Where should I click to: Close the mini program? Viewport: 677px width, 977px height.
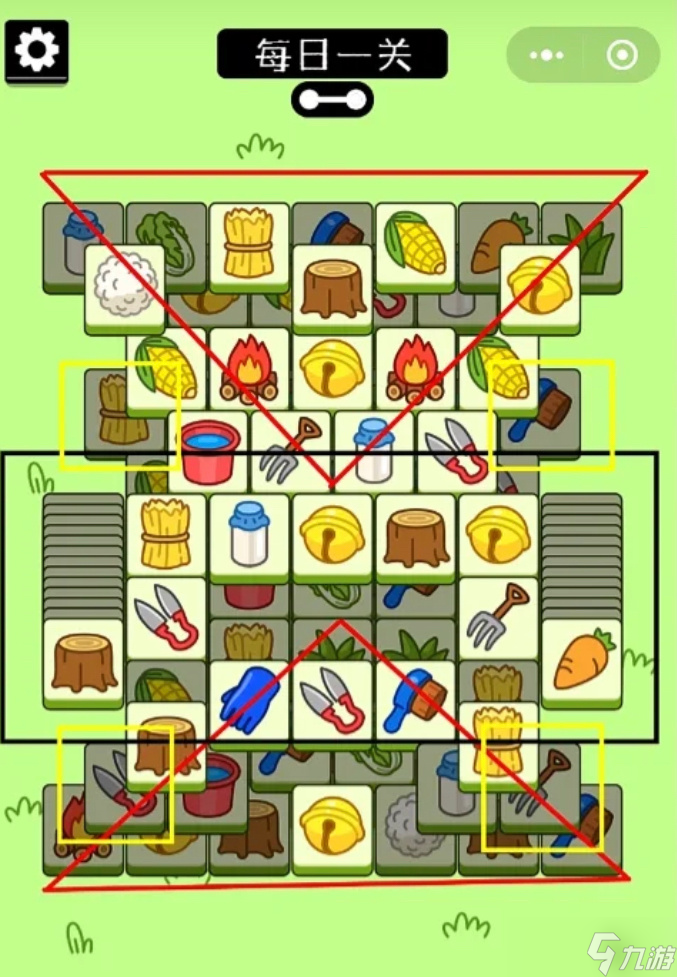tap(622, 55)
